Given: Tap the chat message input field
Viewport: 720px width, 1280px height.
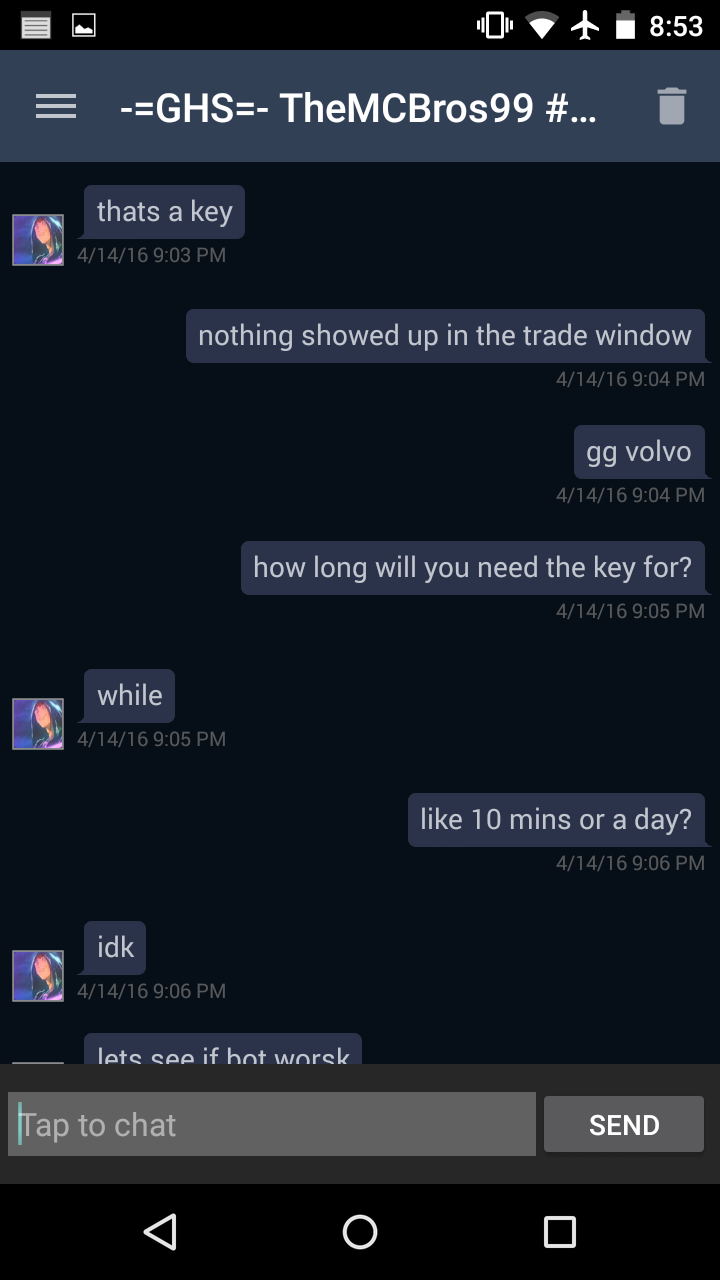Looking at the screenshot, I should click(272, 1125).
